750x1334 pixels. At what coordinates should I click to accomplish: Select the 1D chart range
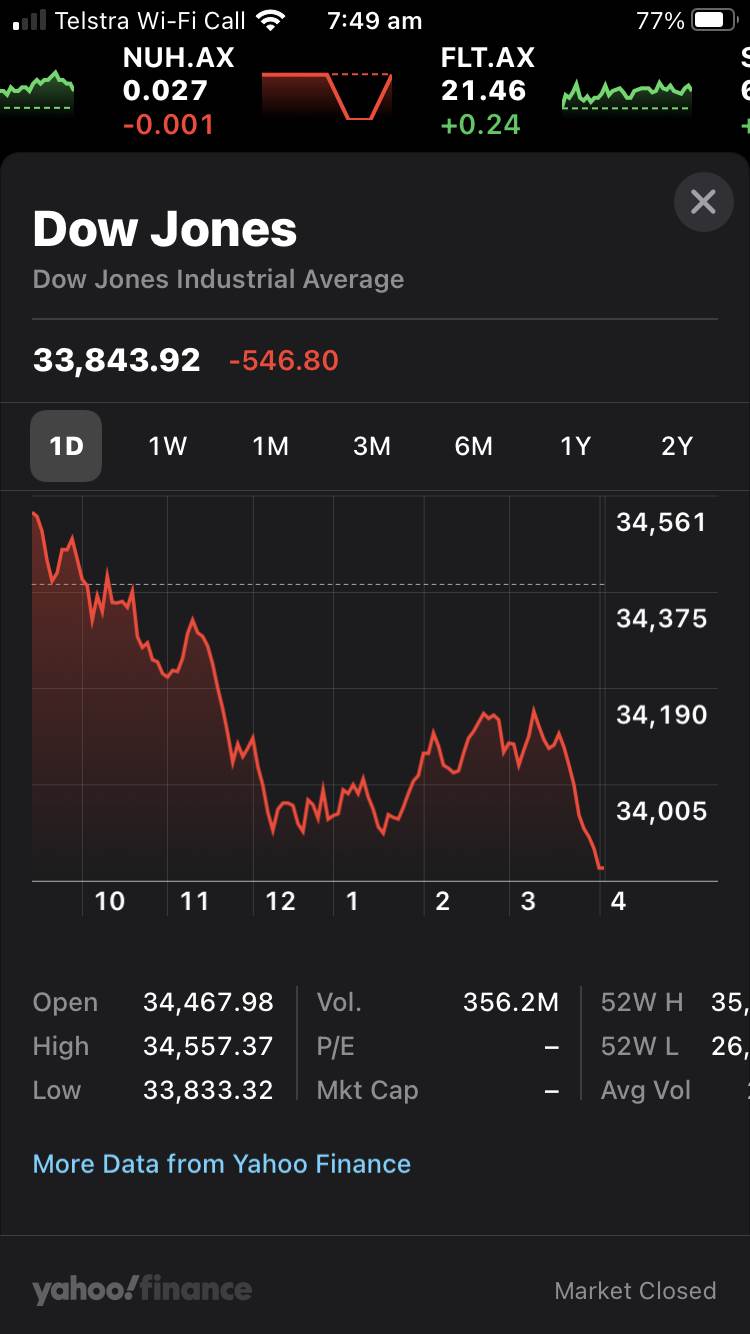tap(66, 446)
